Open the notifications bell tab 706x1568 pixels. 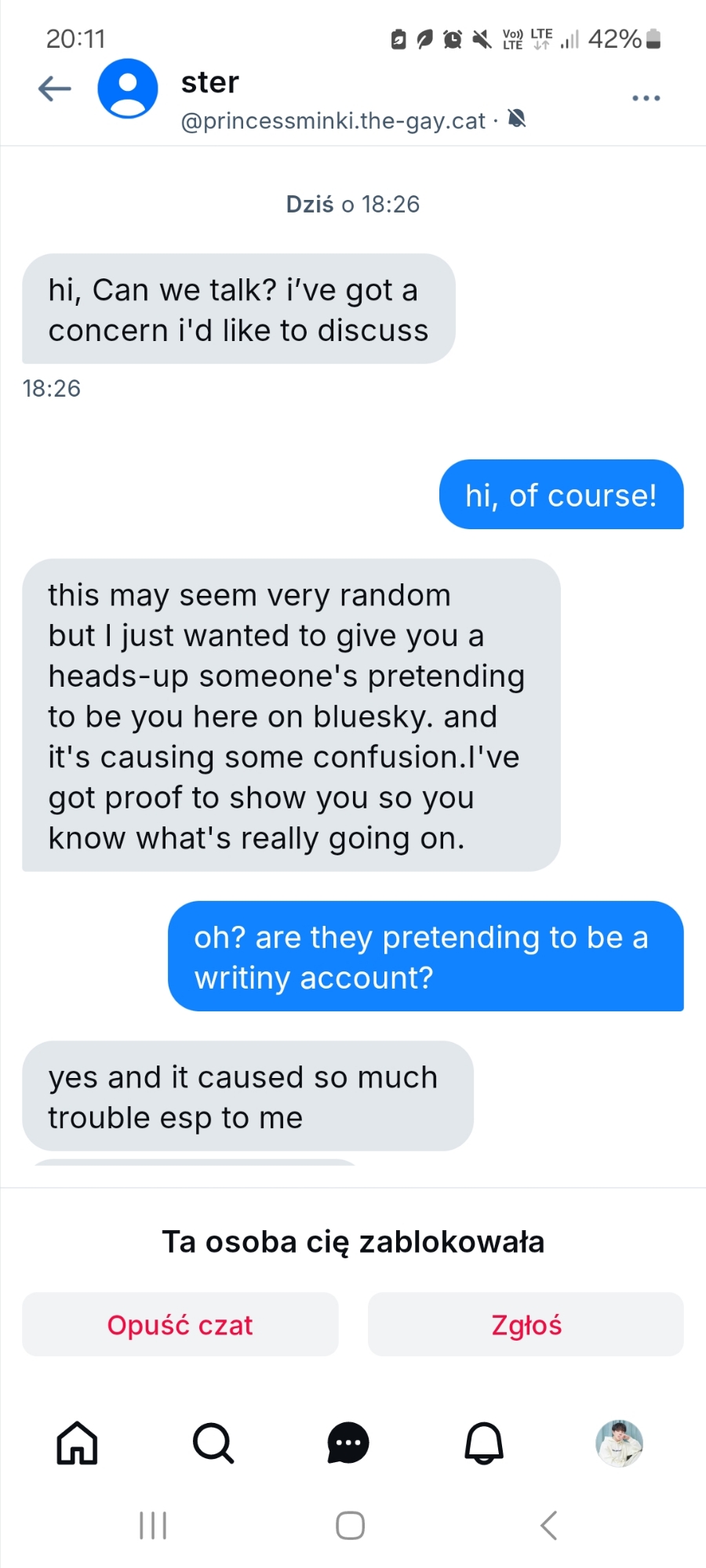484,1443
